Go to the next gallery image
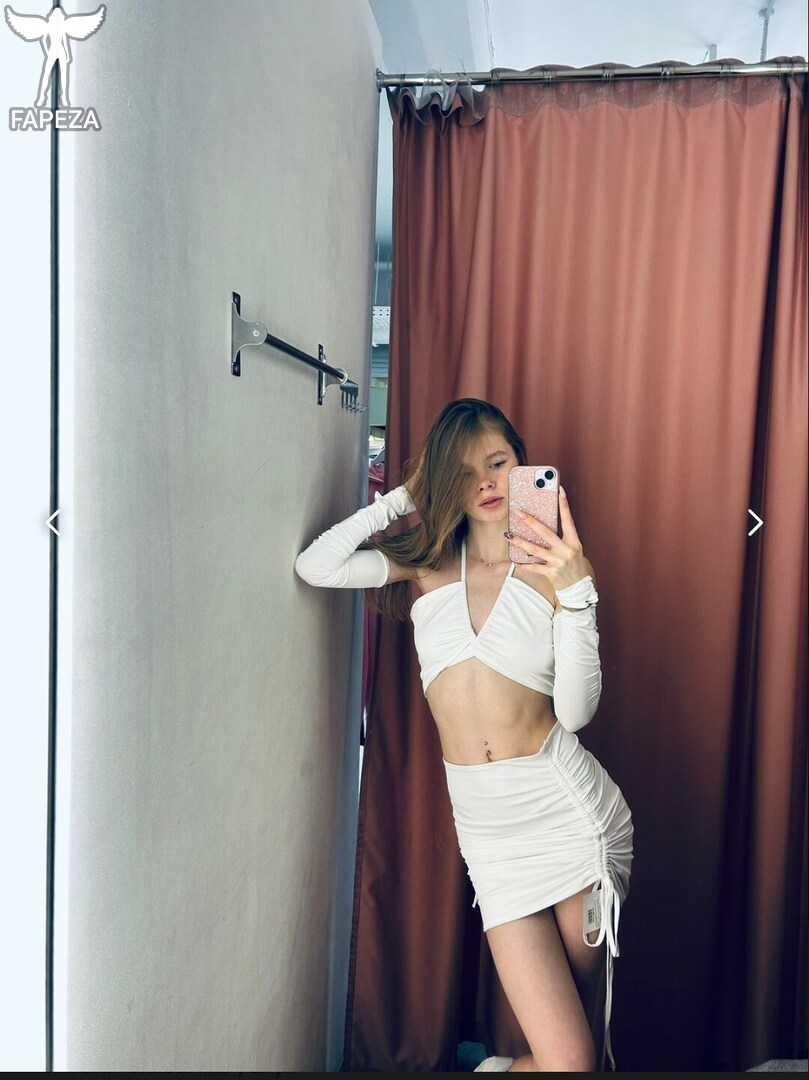This screenshot has height=1080, width=809. point(755,522)
